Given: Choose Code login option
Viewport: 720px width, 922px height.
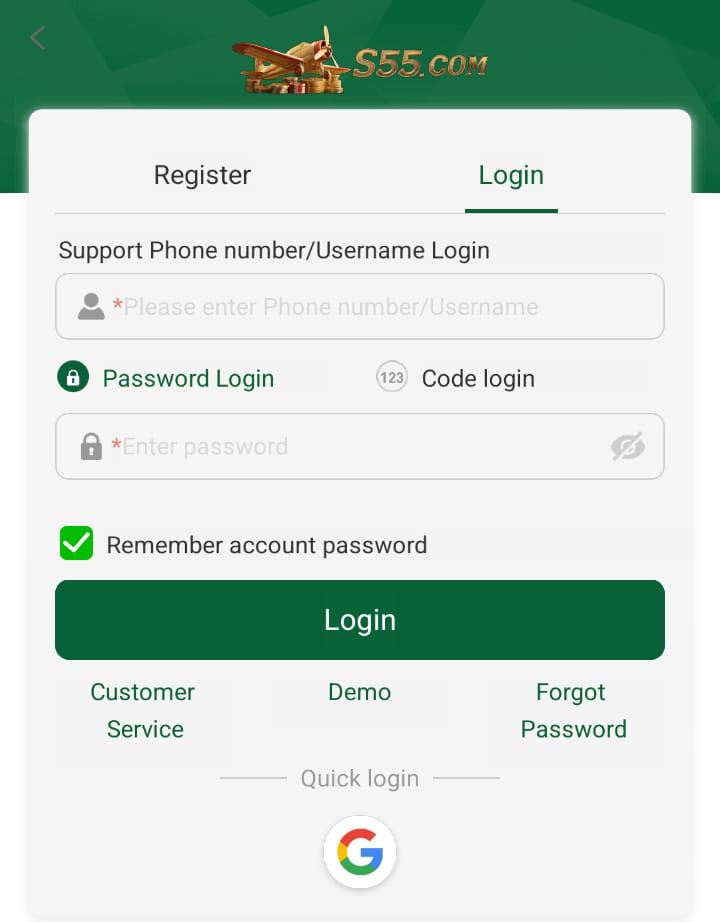Looking at the screenshot, I should tap(456, 378).
